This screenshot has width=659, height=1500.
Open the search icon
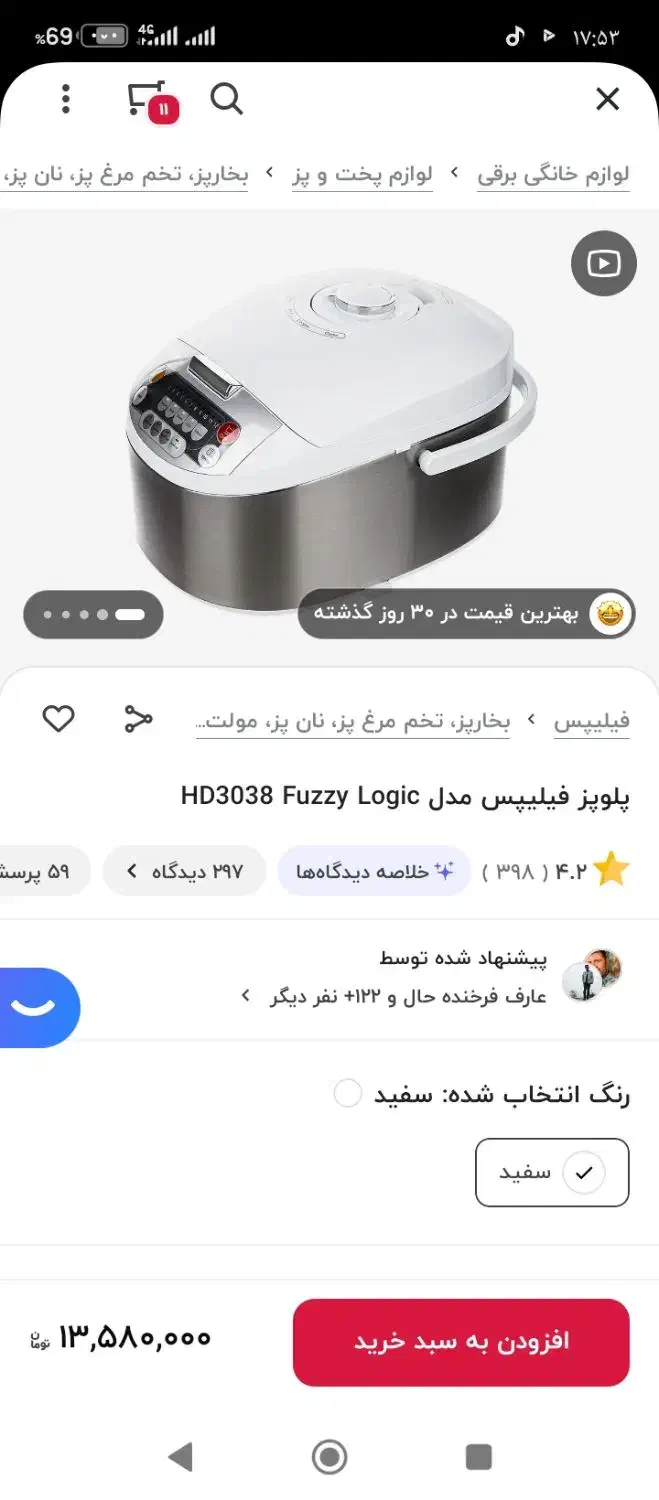(x=226, y=99)
